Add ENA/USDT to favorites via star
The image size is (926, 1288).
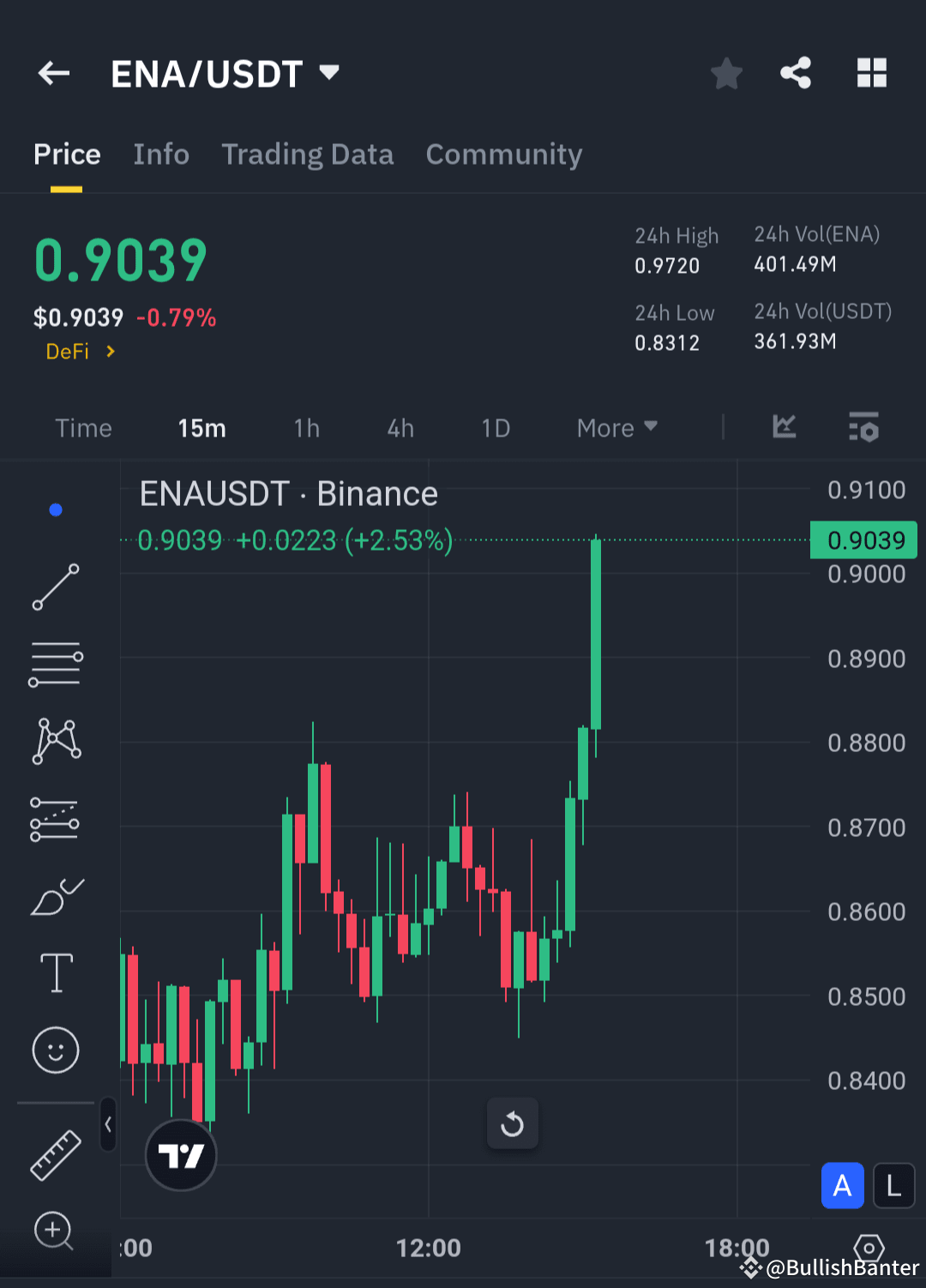pyautogui.click(x=726, y=73)
